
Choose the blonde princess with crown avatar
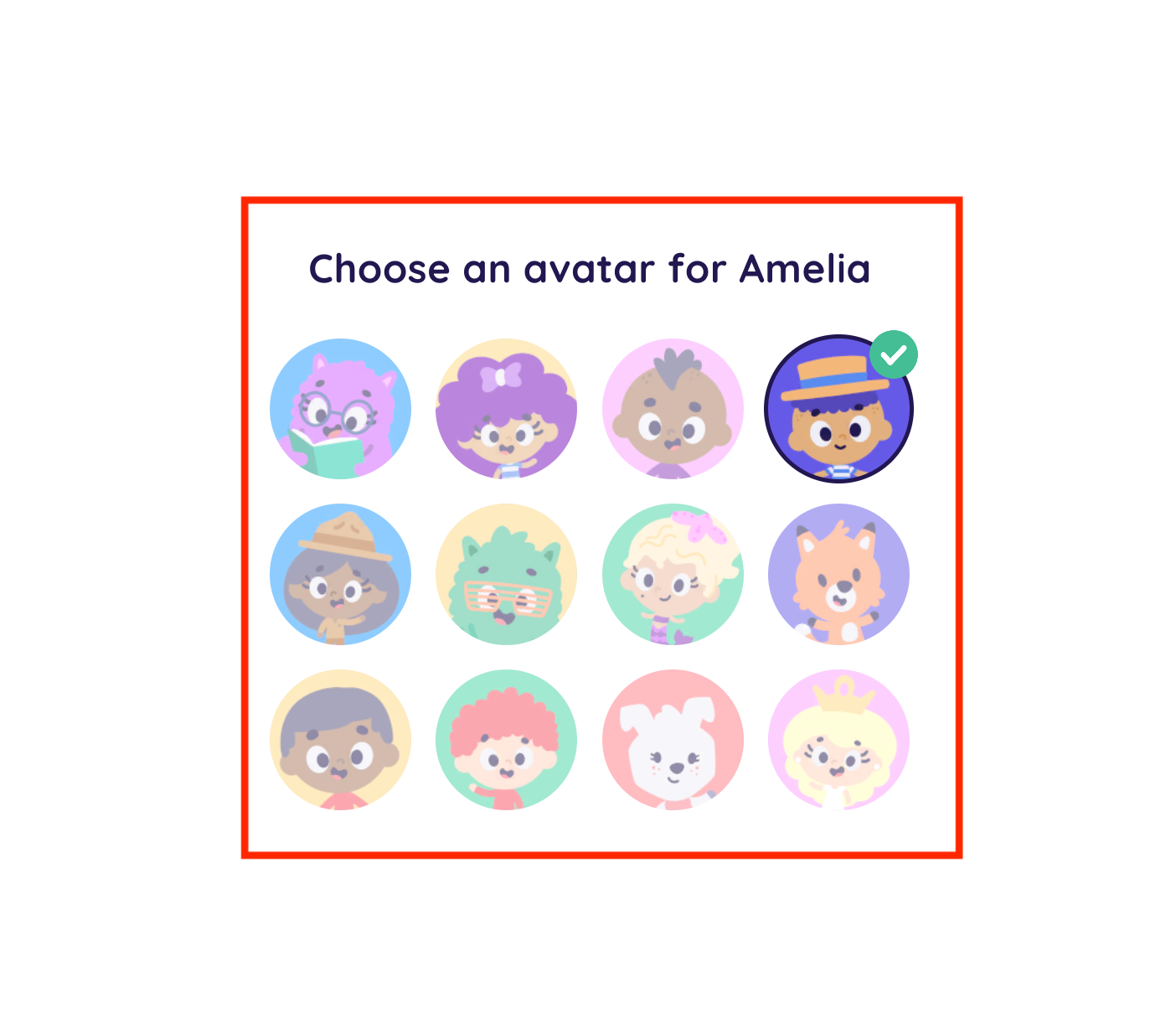tap(838, 740)
